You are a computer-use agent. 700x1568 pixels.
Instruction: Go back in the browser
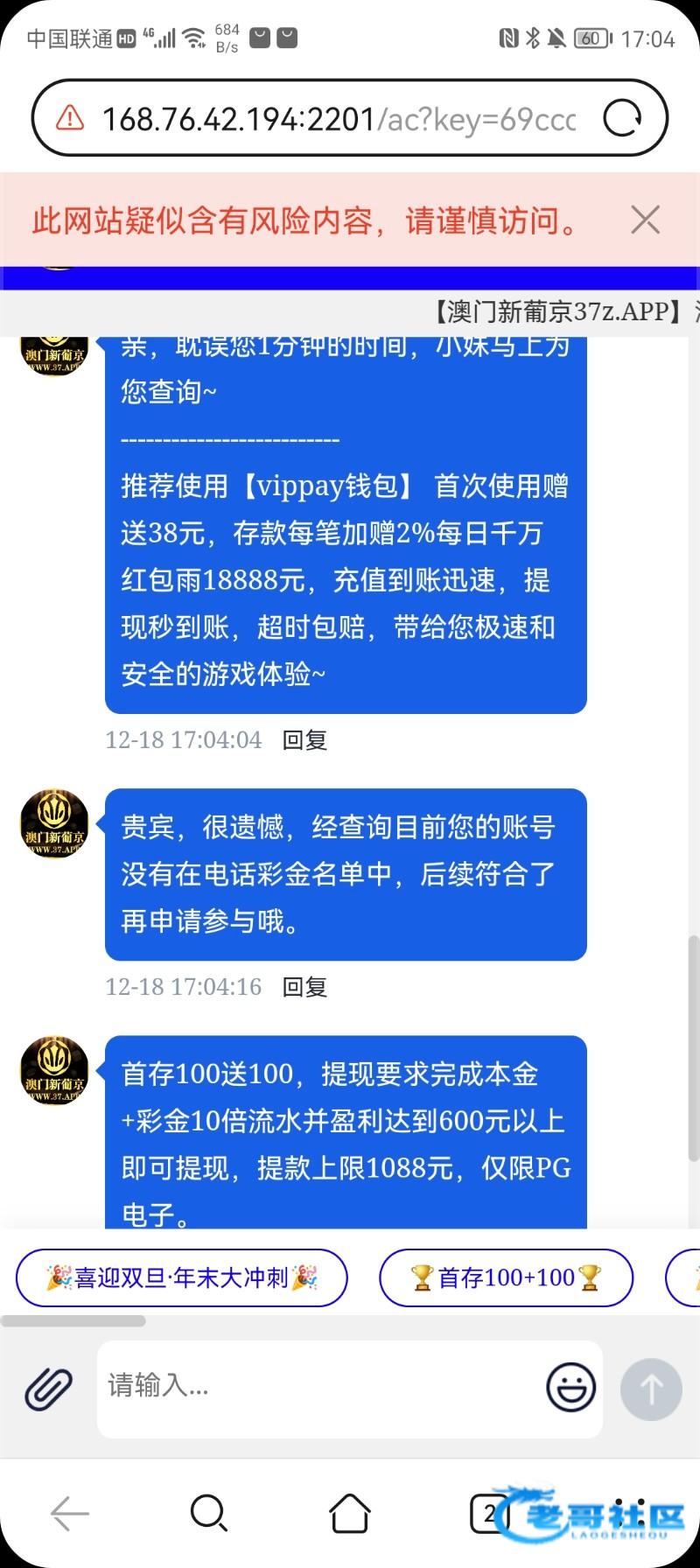click(70, 1513)
